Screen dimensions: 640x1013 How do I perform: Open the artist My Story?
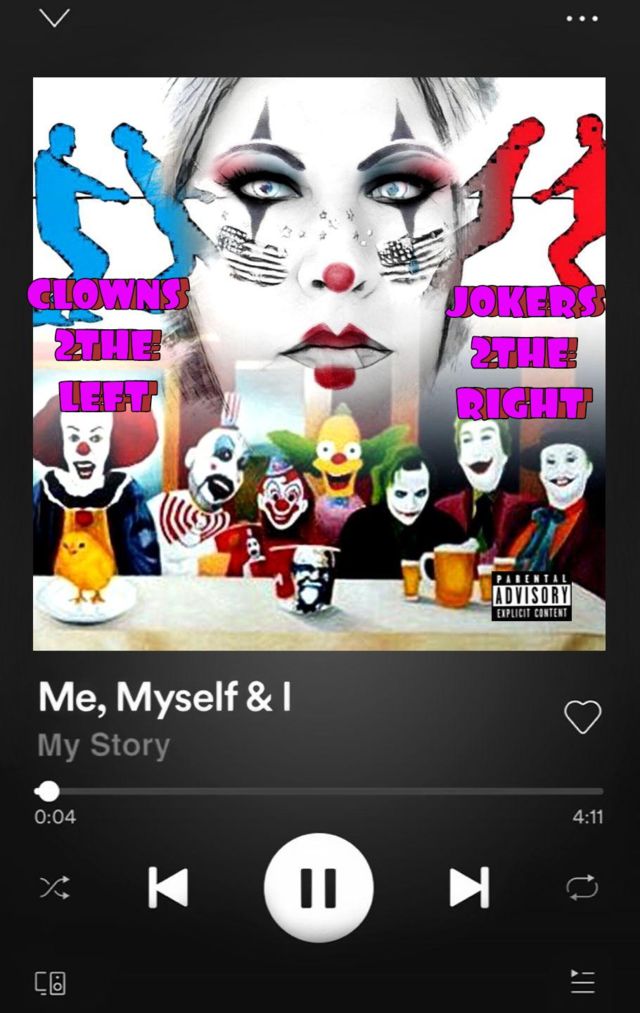click(x=104, y=746)
